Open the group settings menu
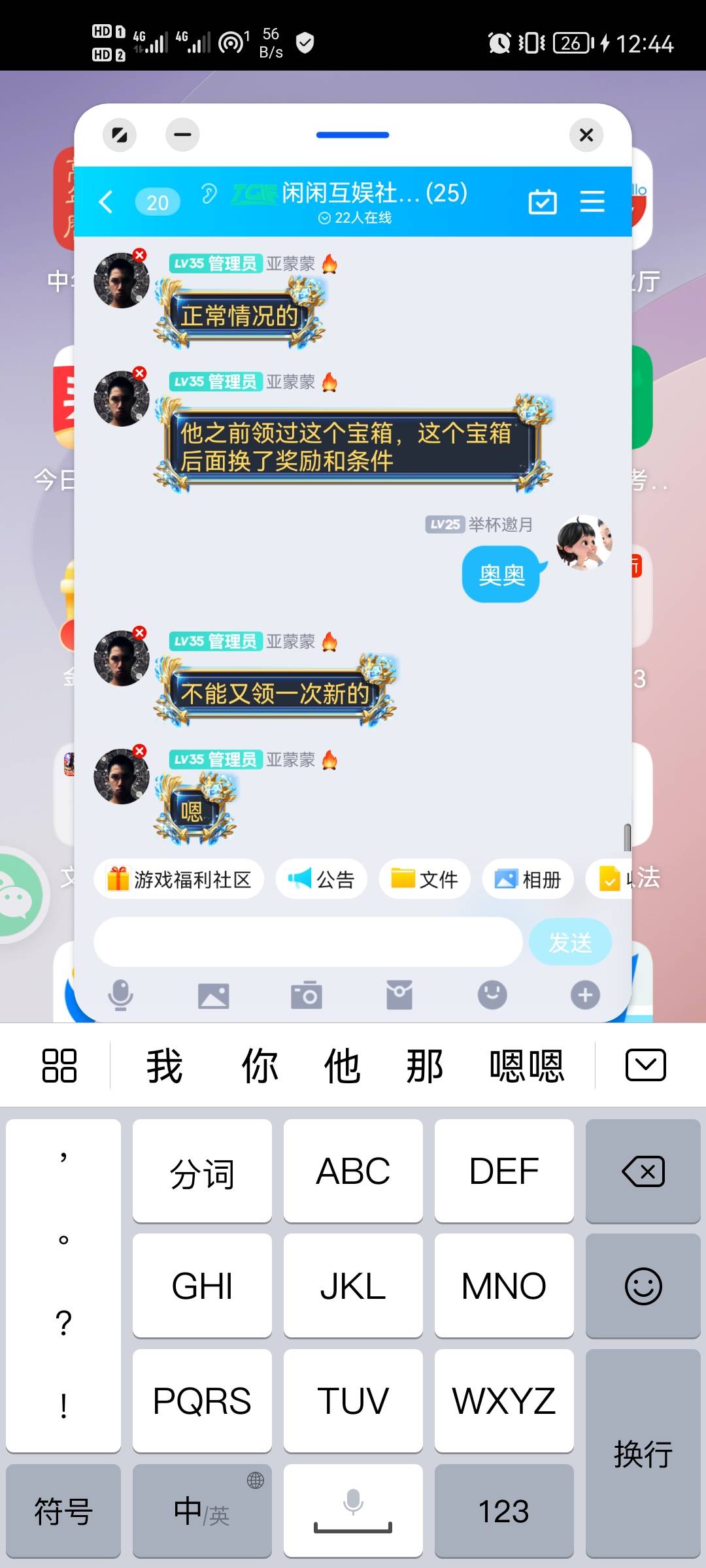Viewport: 706px width, 1568px height. coord(592,202)
